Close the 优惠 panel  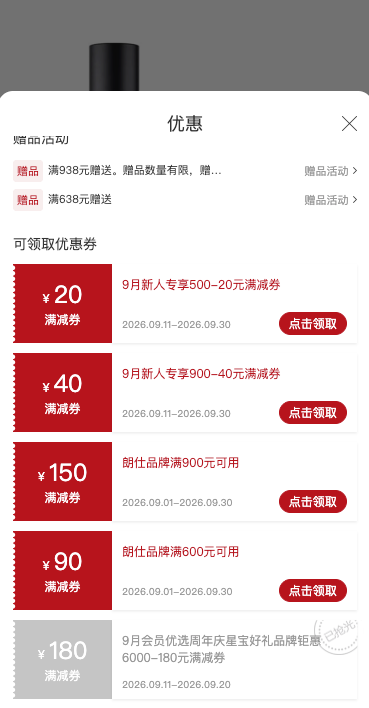click(349, 123)
